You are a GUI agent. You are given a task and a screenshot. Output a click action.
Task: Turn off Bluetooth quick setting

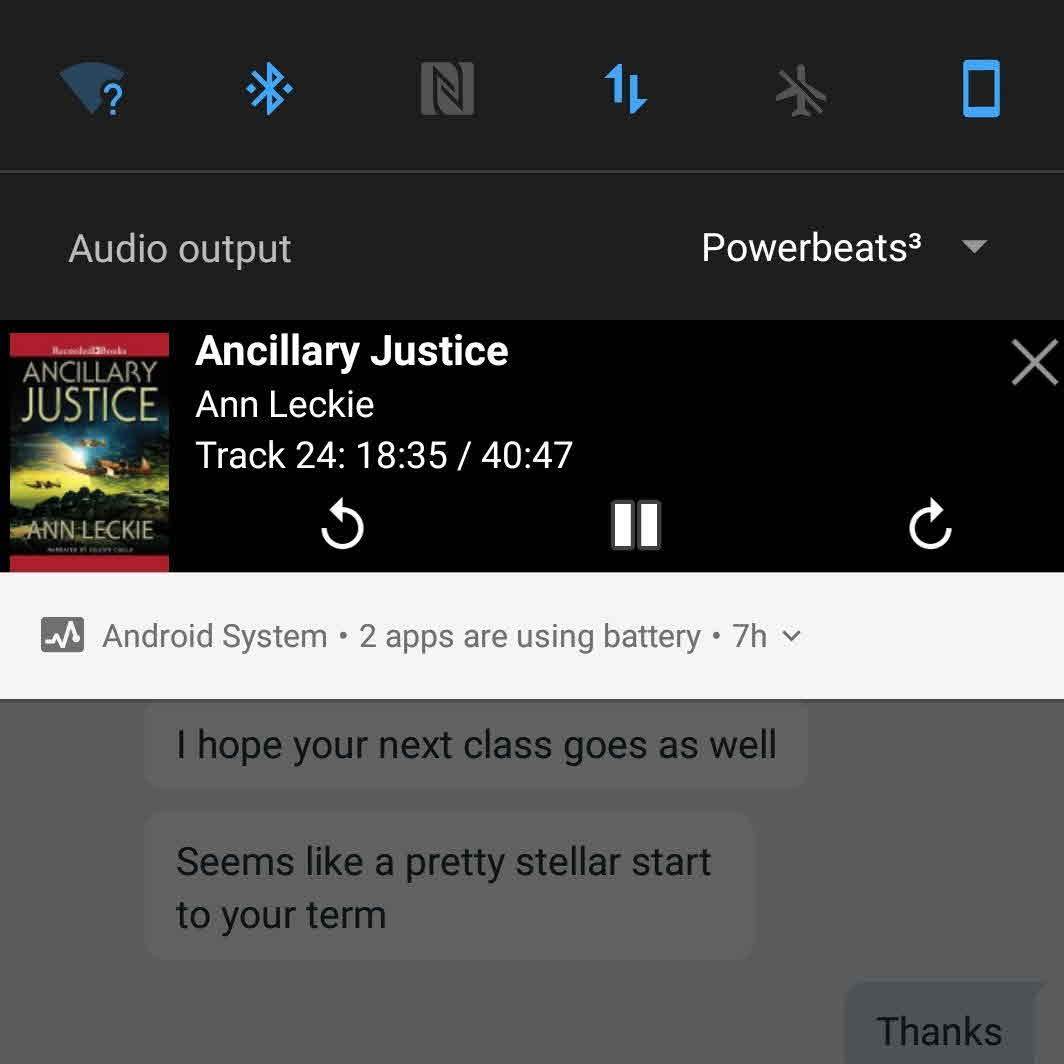tap(268, 90)
